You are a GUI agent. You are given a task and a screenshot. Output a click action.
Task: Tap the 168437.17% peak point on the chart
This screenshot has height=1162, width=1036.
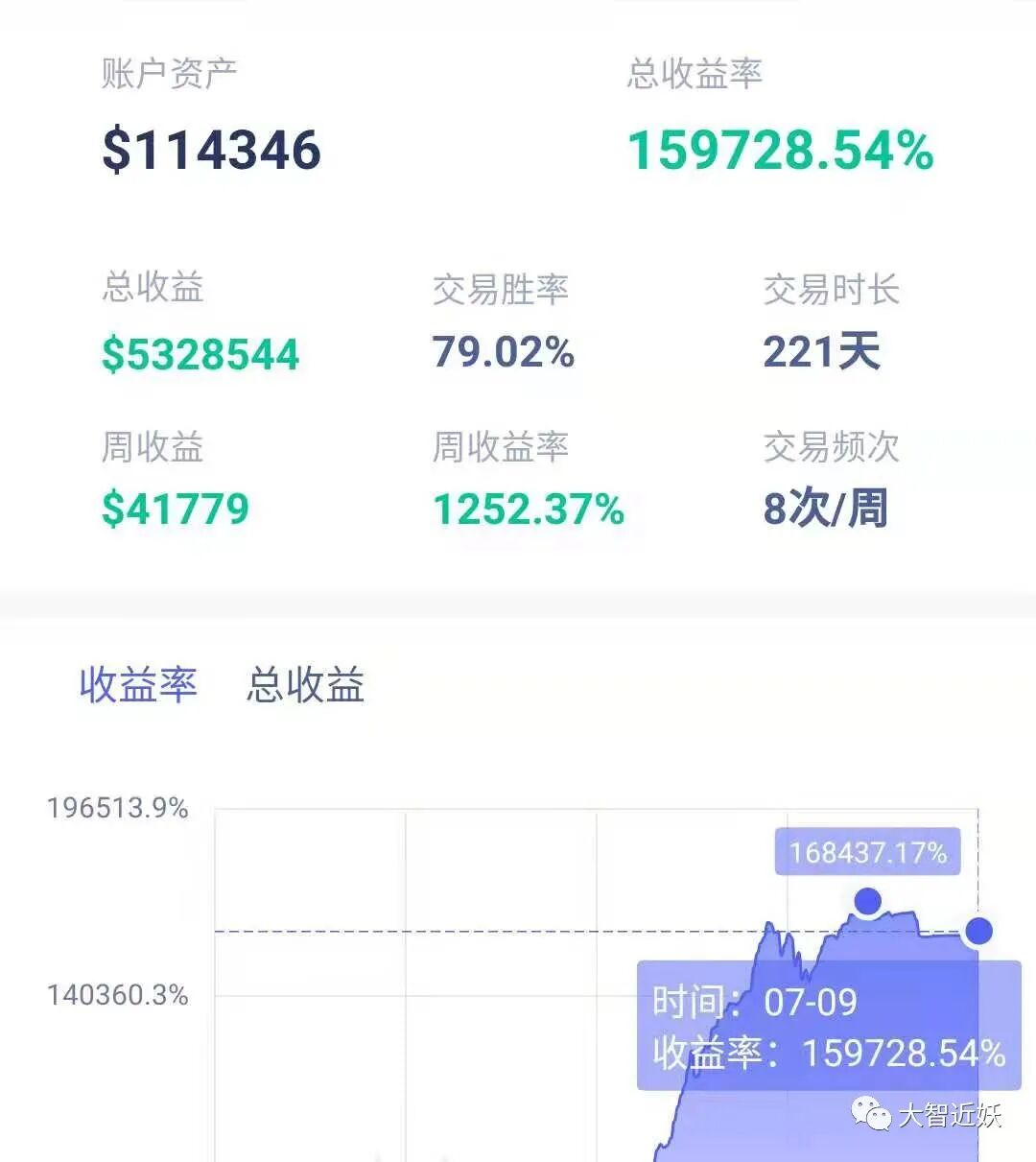pyautogui.click(x=867, y=901)
